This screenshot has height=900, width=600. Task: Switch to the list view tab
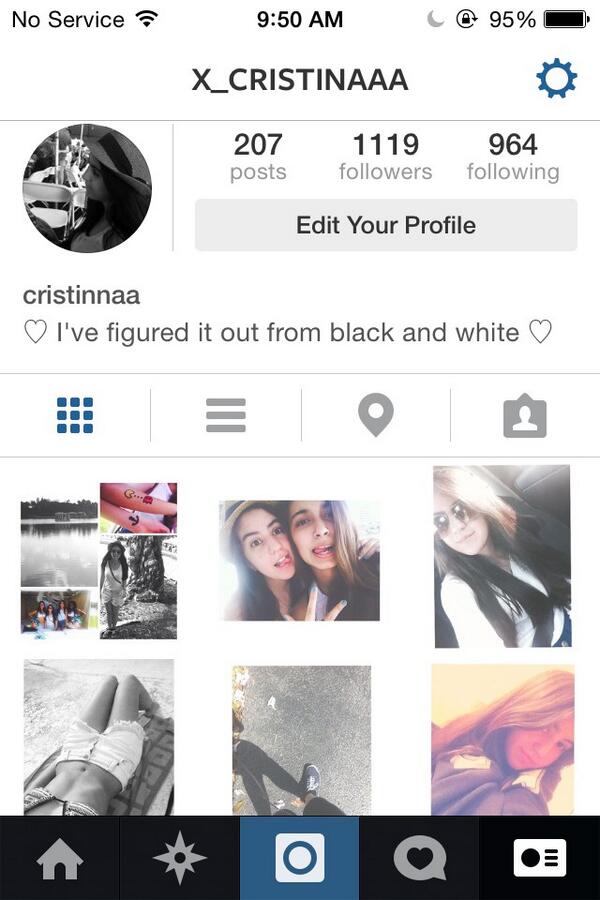coord(225,415)
